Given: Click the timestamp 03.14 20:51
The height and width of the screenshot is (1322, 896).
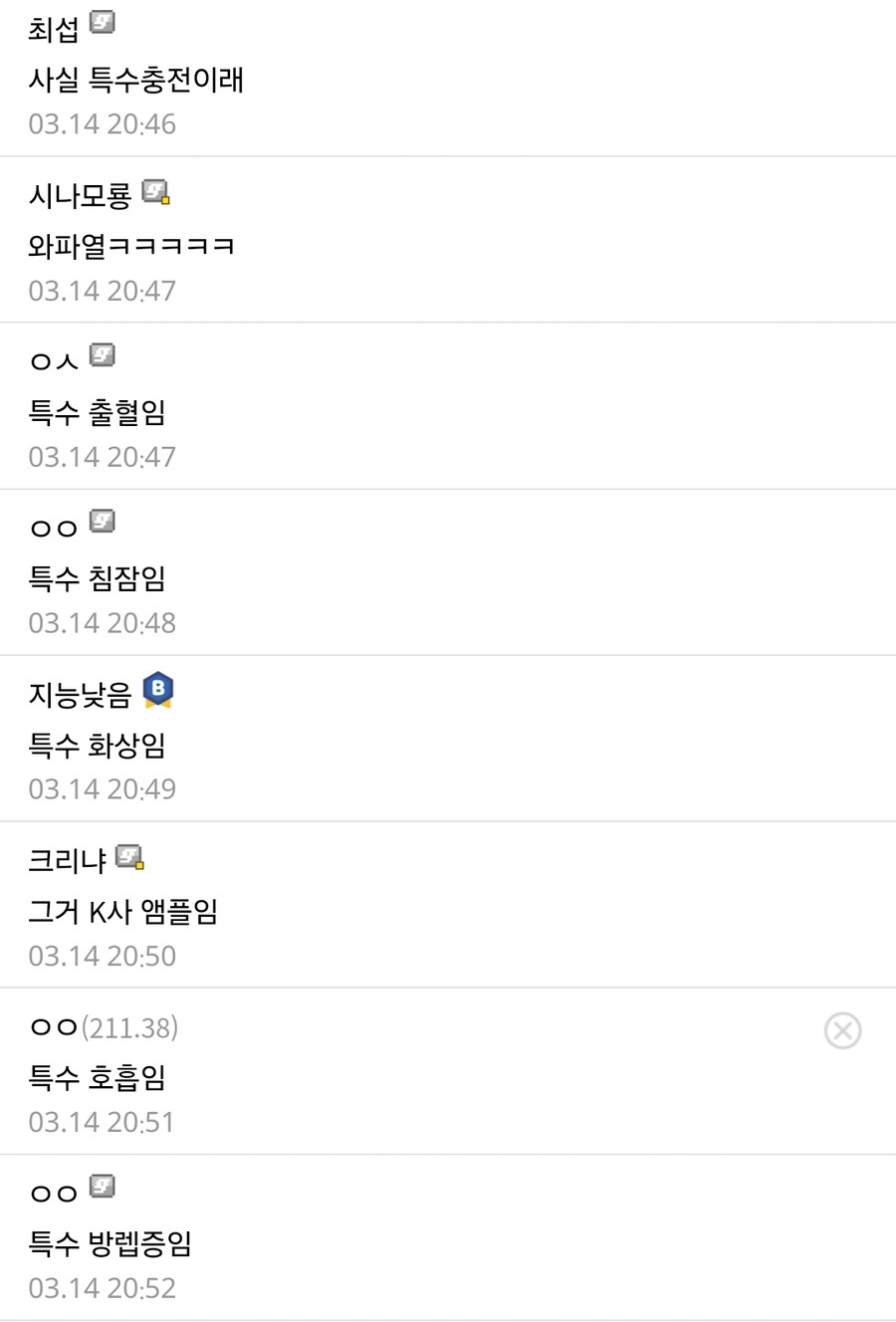Looking at the screenshot, I should [102, 1122].
